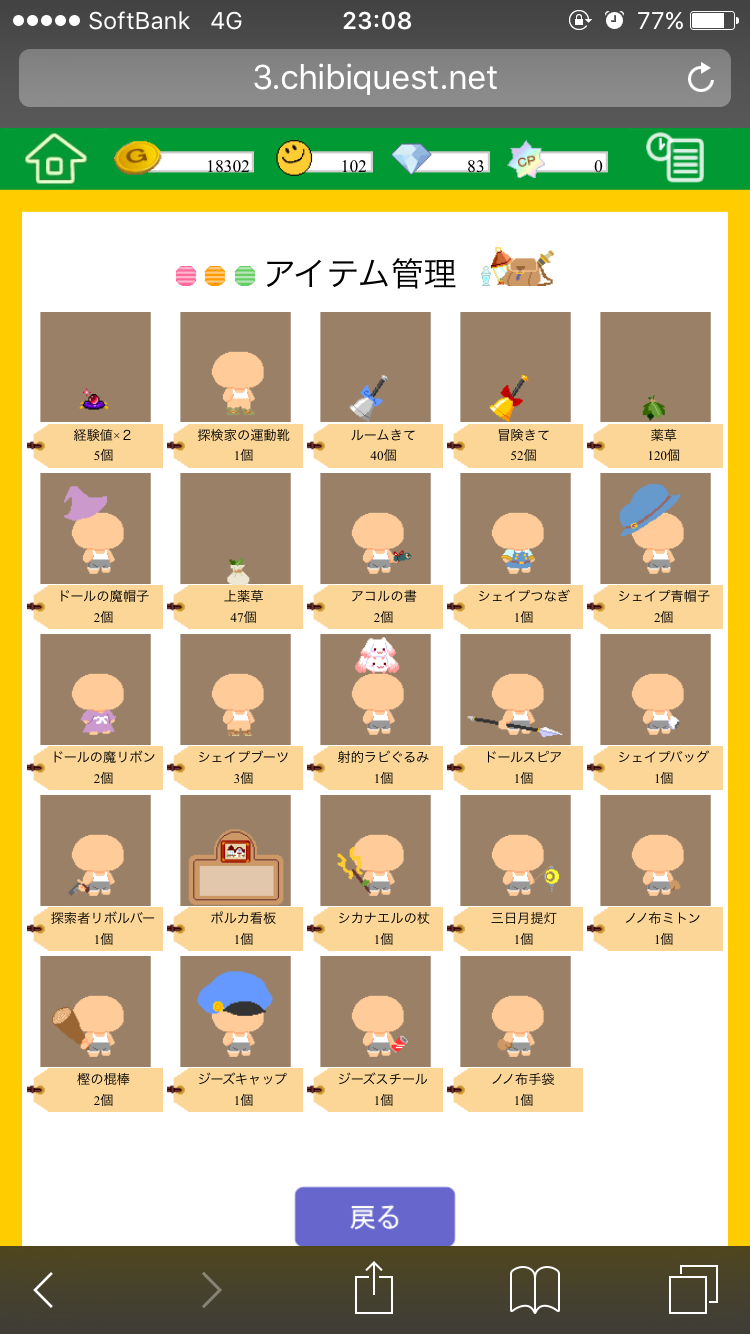Open the 探検家の運動靴 item

tap(236, 367)
